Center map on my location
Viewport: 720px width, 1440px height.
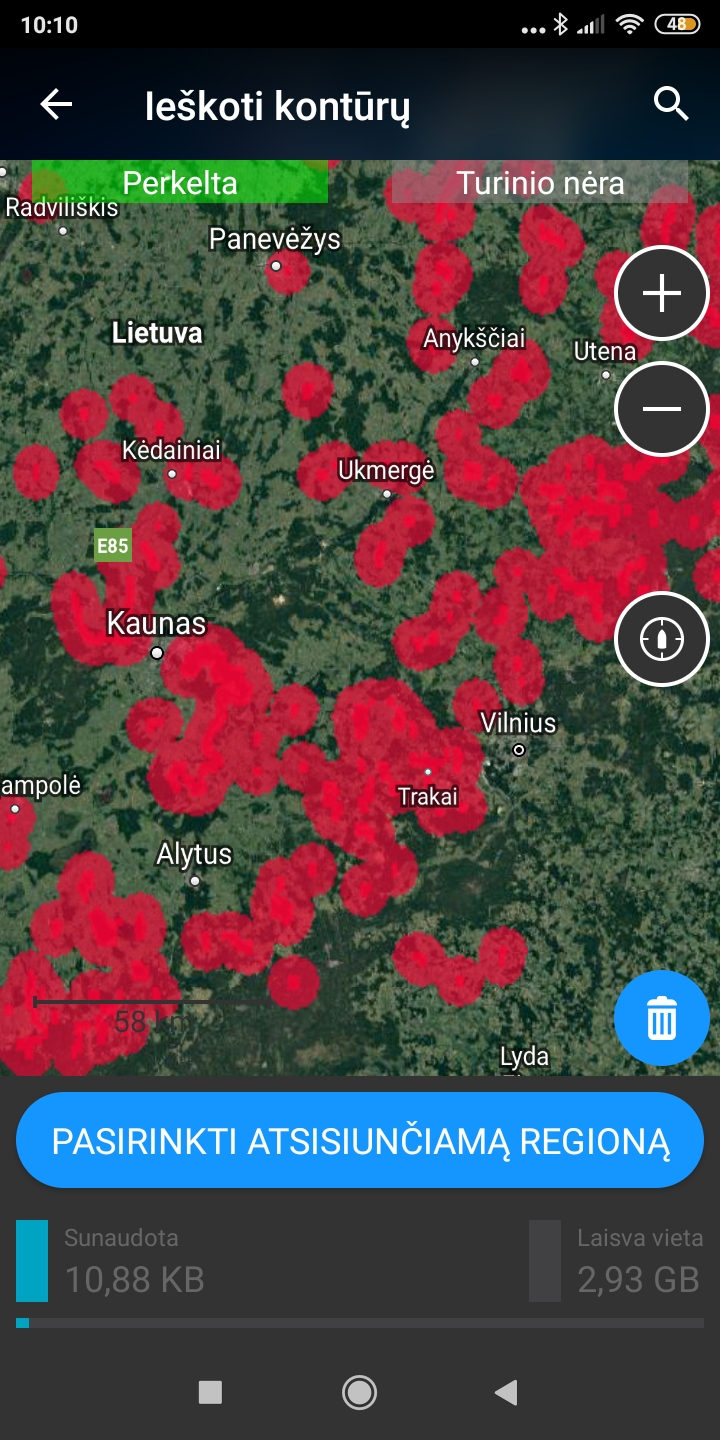[662, 638]
